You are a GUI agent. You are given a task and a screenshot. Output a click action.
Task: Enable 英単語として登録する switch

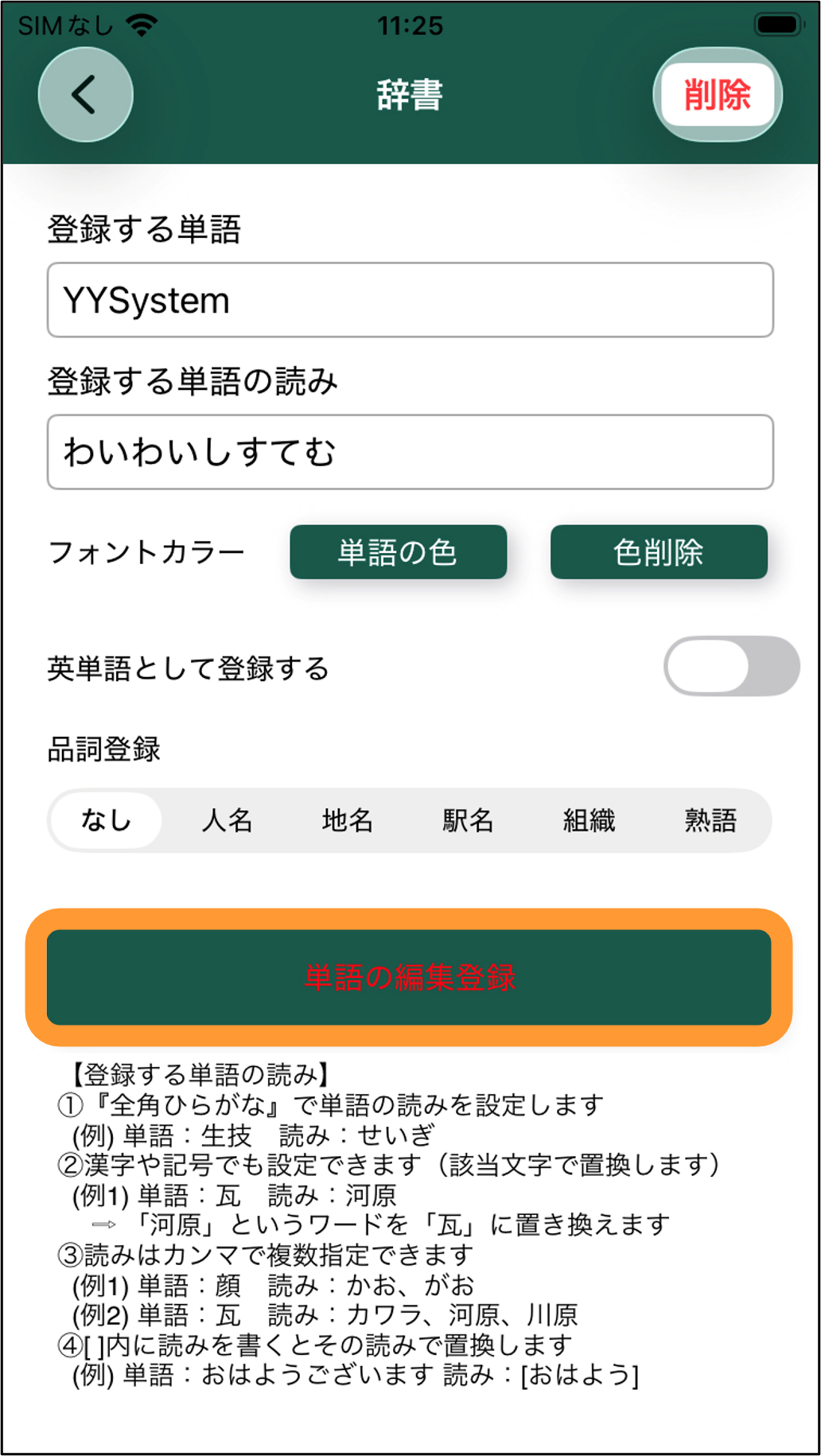732,667
